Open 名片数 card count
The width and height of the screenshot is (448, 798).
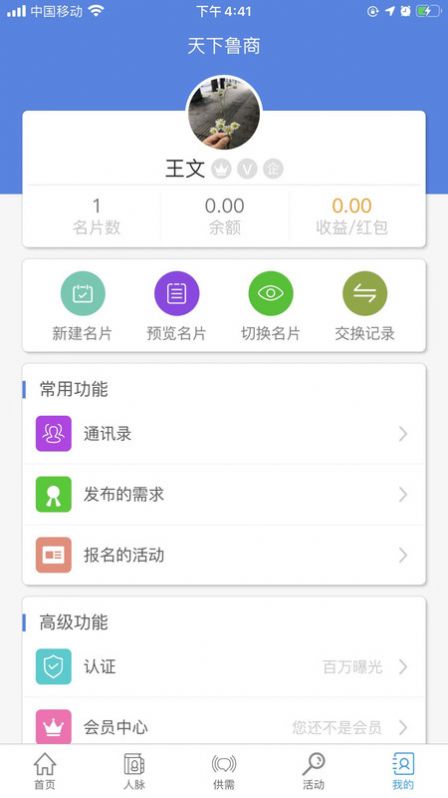[96, 216]
